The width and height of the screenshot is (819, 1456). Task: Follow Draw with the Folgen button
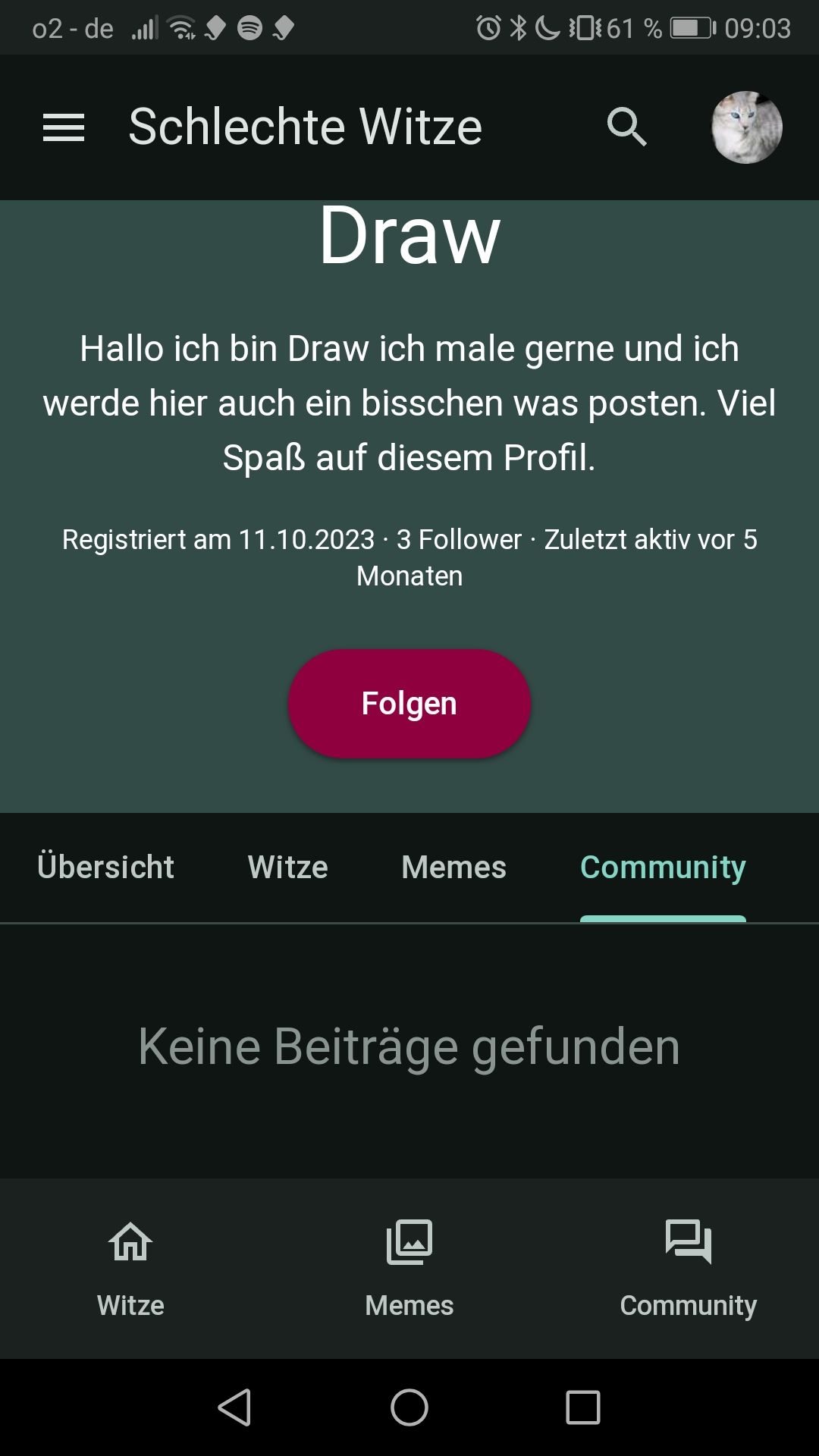tap(409, 703)
